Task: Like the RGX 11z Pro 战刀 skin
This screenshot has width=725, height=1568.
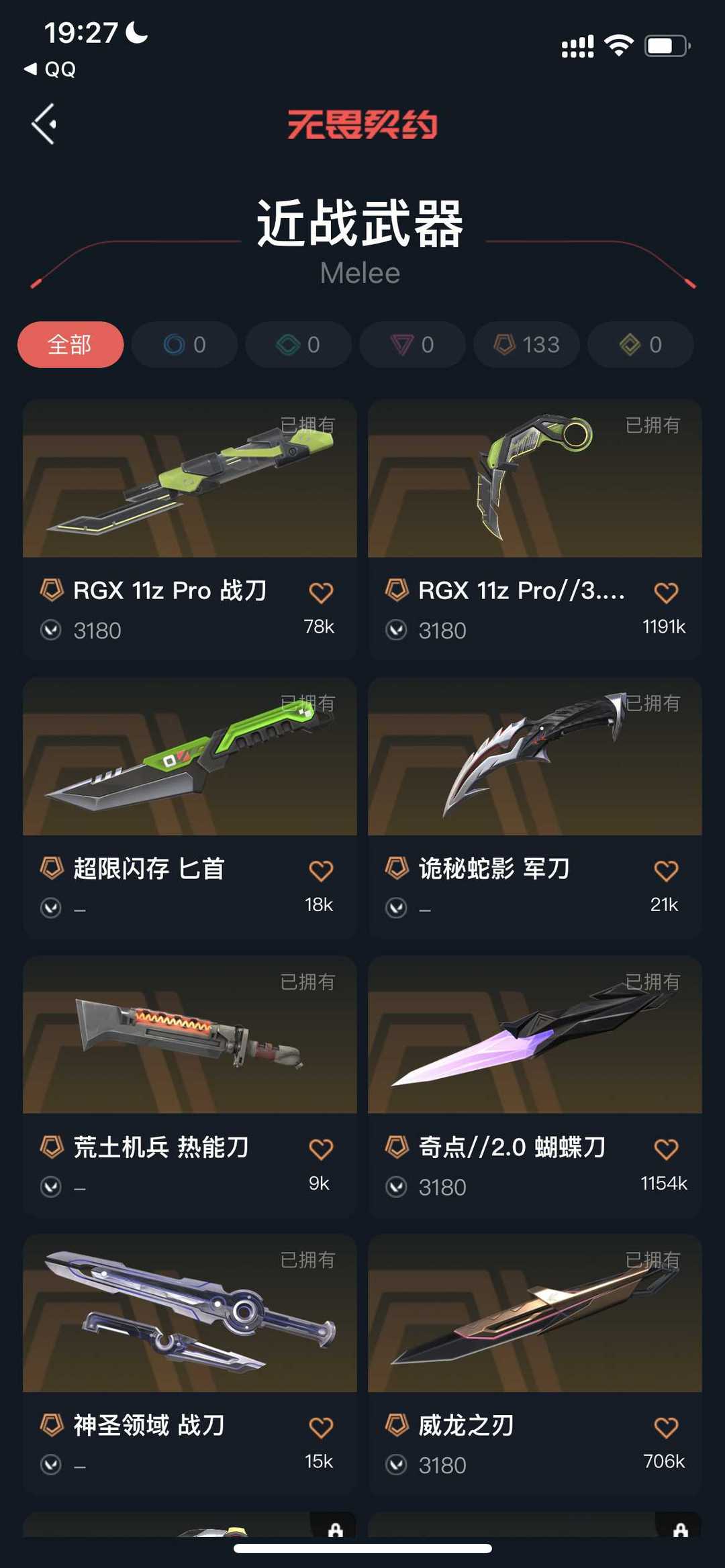Action: pos(321,592)
